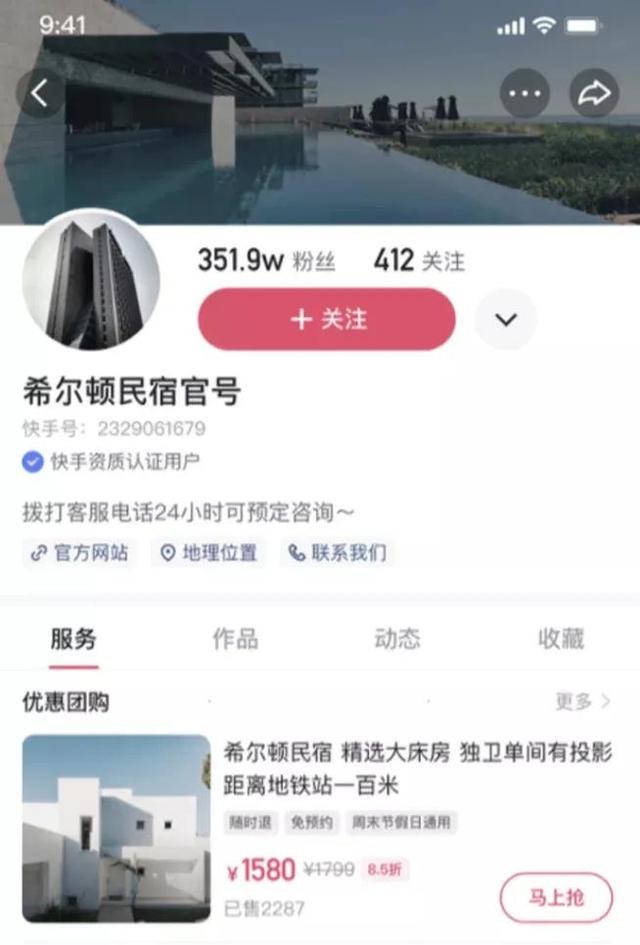Viewport: 640px width, 945px height.
Task: See 更多 group-buy deals
Action: [582, 702]
